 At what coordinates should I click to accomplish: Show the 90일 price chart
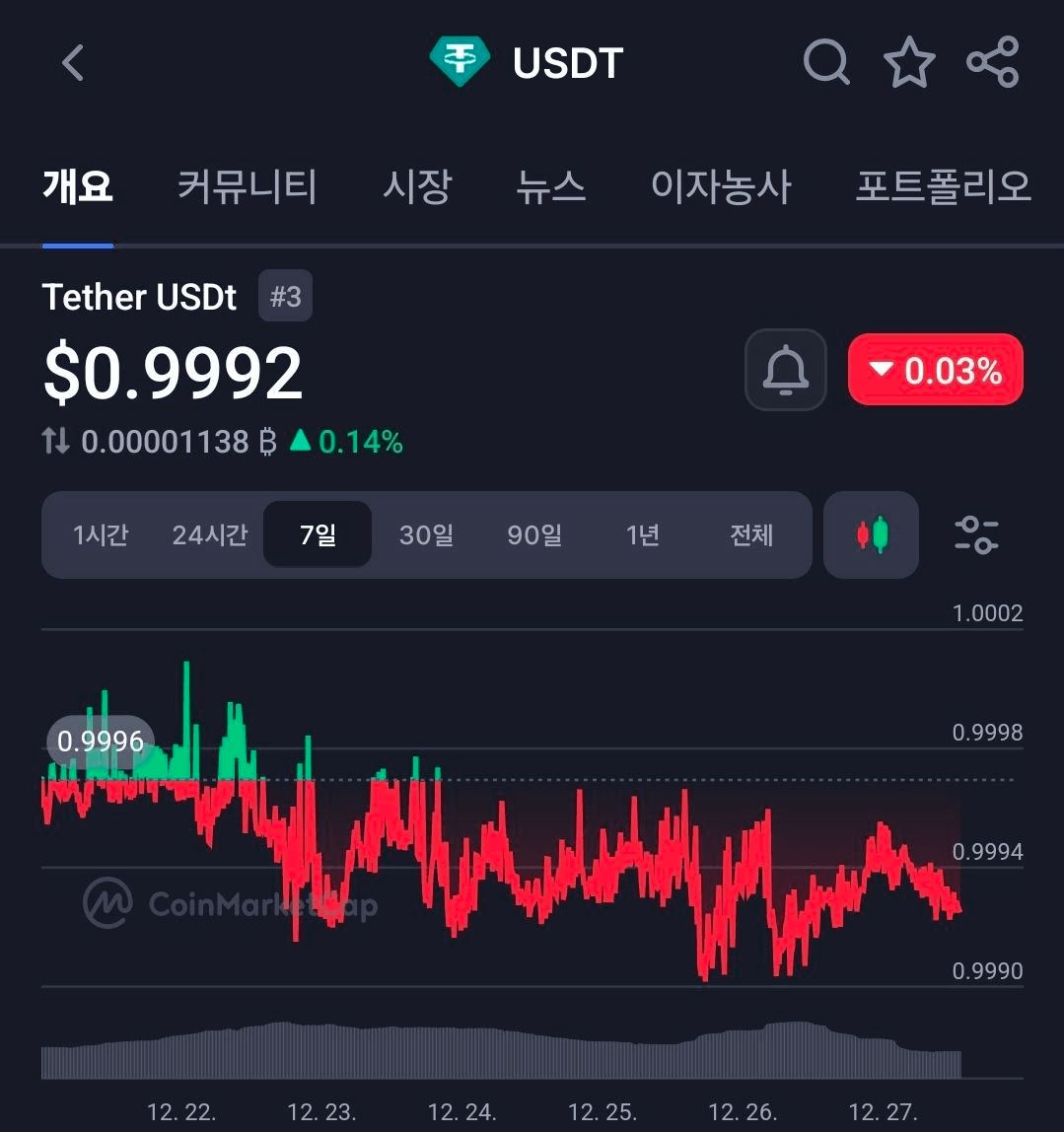[x=534, y=535]
